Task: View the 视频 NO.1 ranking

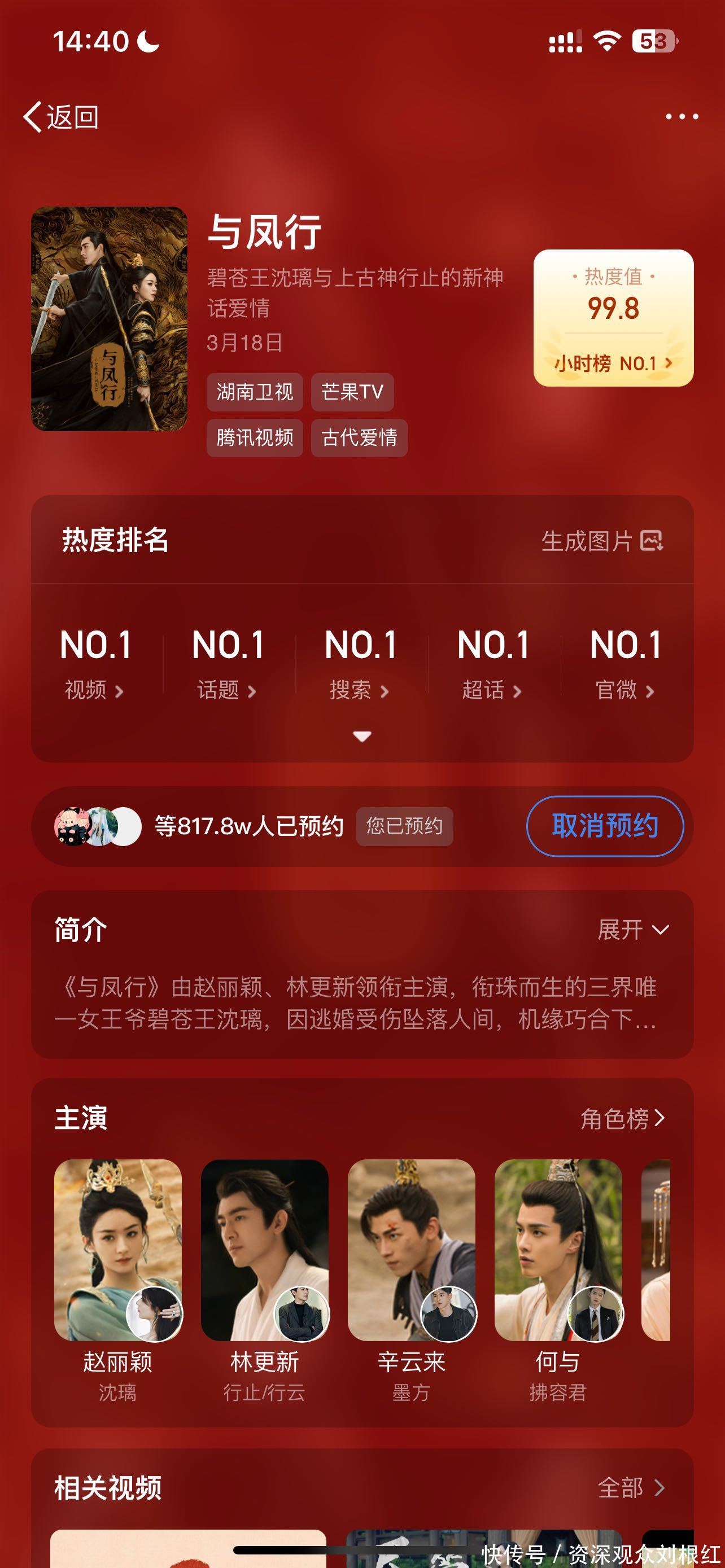Action: click(95, 663)
